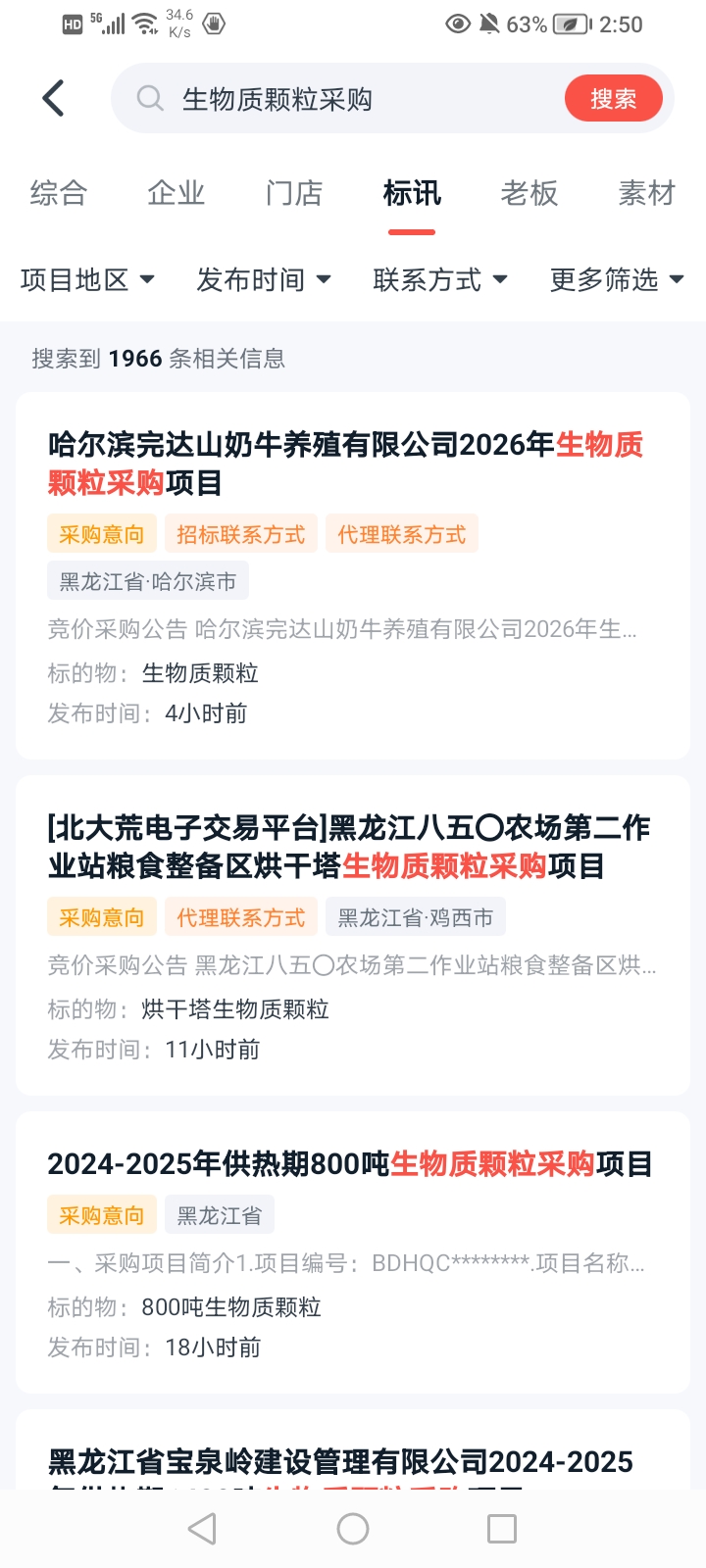Open the 黑龙江八五〇农场 tender result
706x1568 pixels.
click(x=348, y=847)
